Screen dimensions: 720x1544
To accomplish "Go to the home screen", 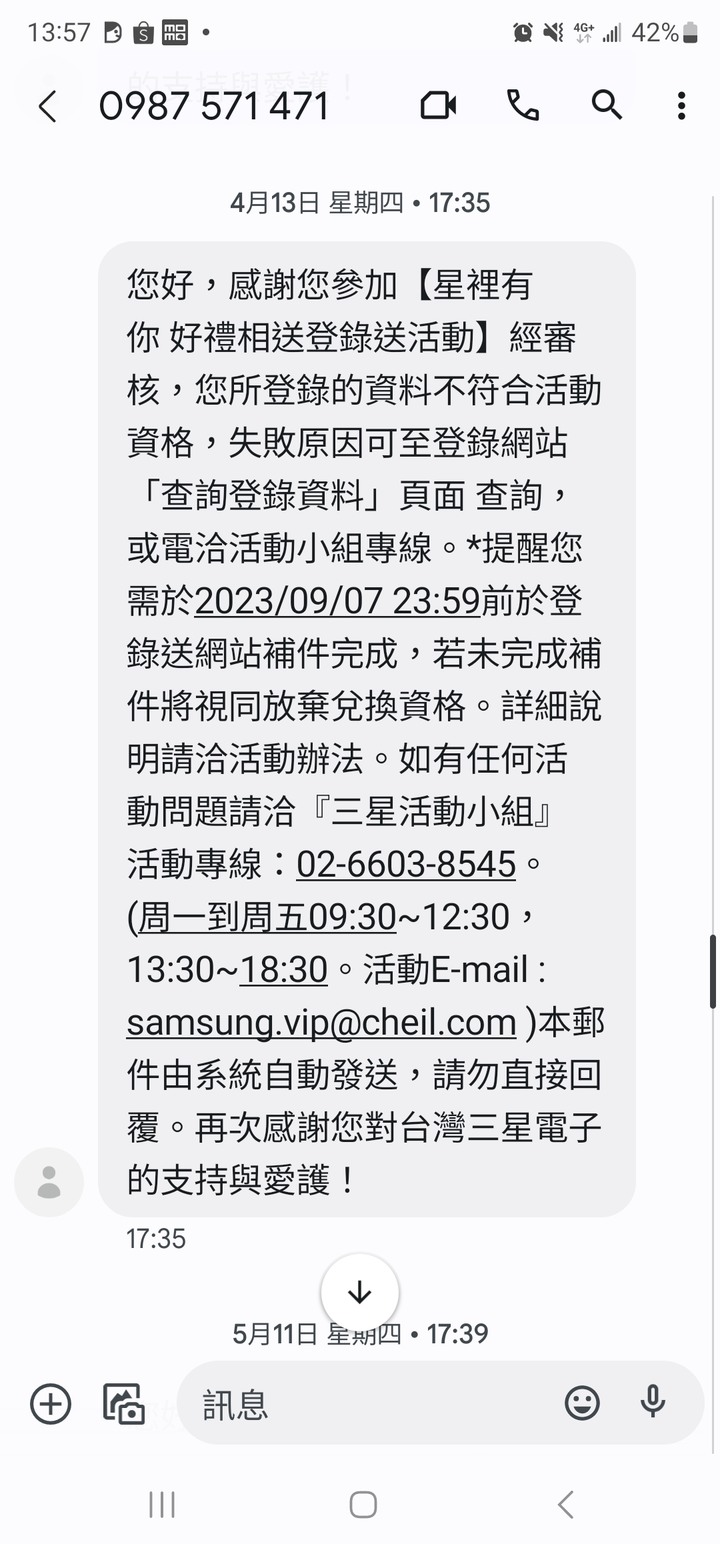I will coord(362,1504).
